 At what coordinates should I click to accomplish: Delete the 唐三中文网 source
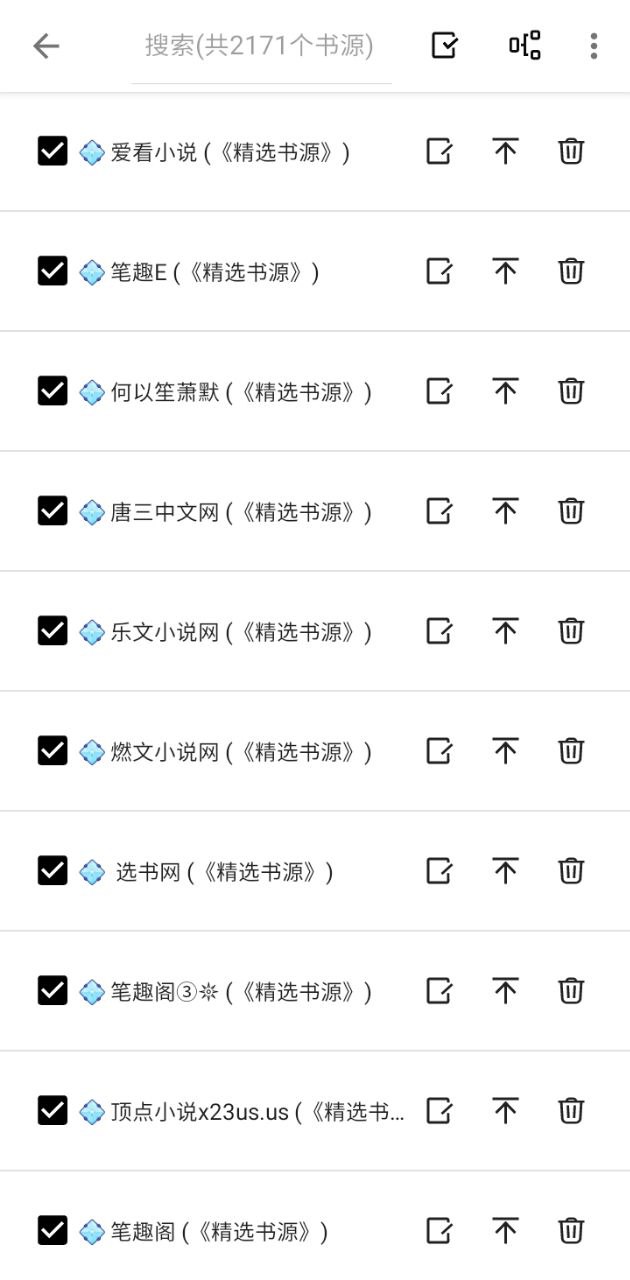pyautogui.click(x=571, y=511)
